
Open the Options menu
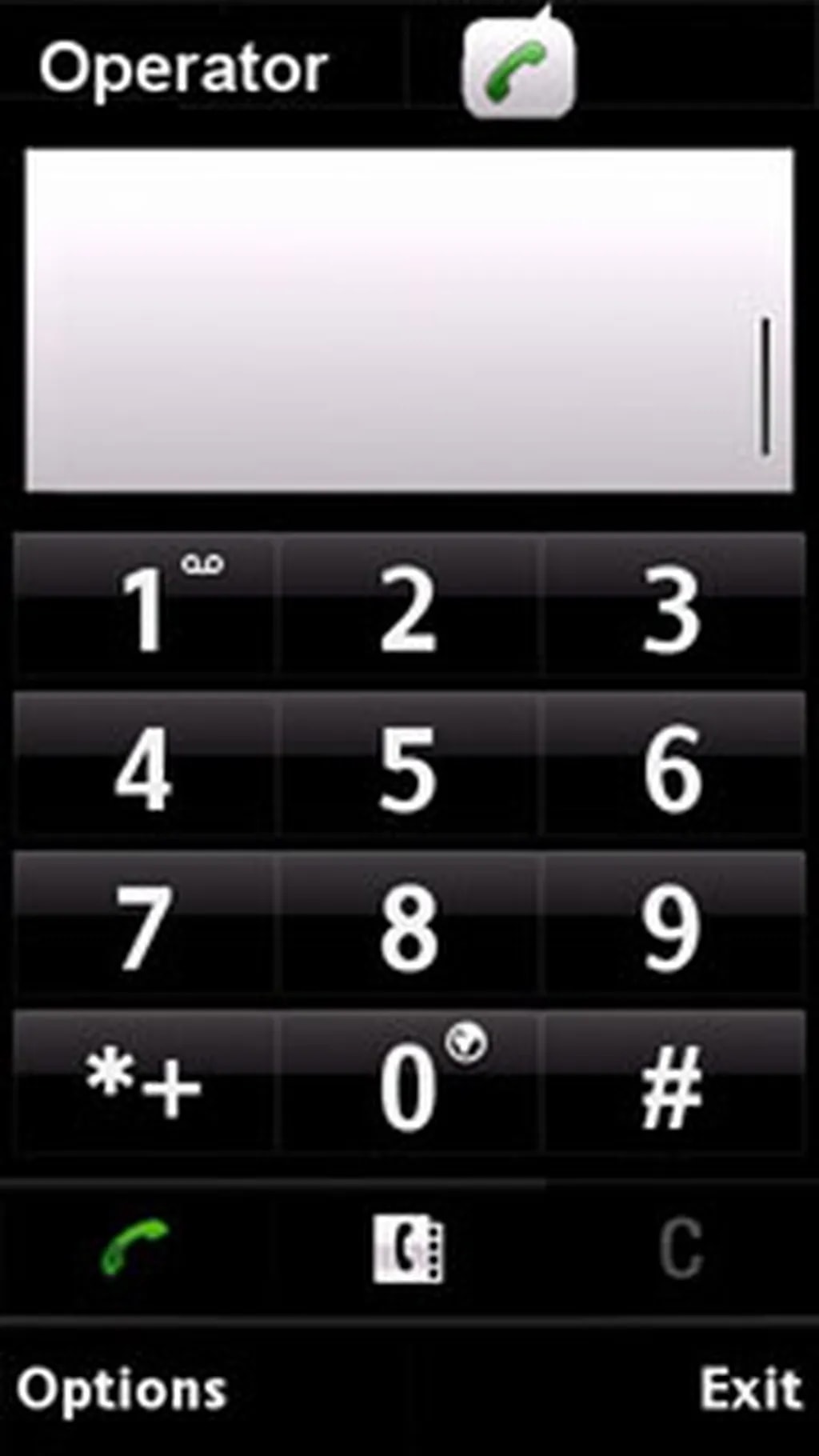tap(122, 1390)
